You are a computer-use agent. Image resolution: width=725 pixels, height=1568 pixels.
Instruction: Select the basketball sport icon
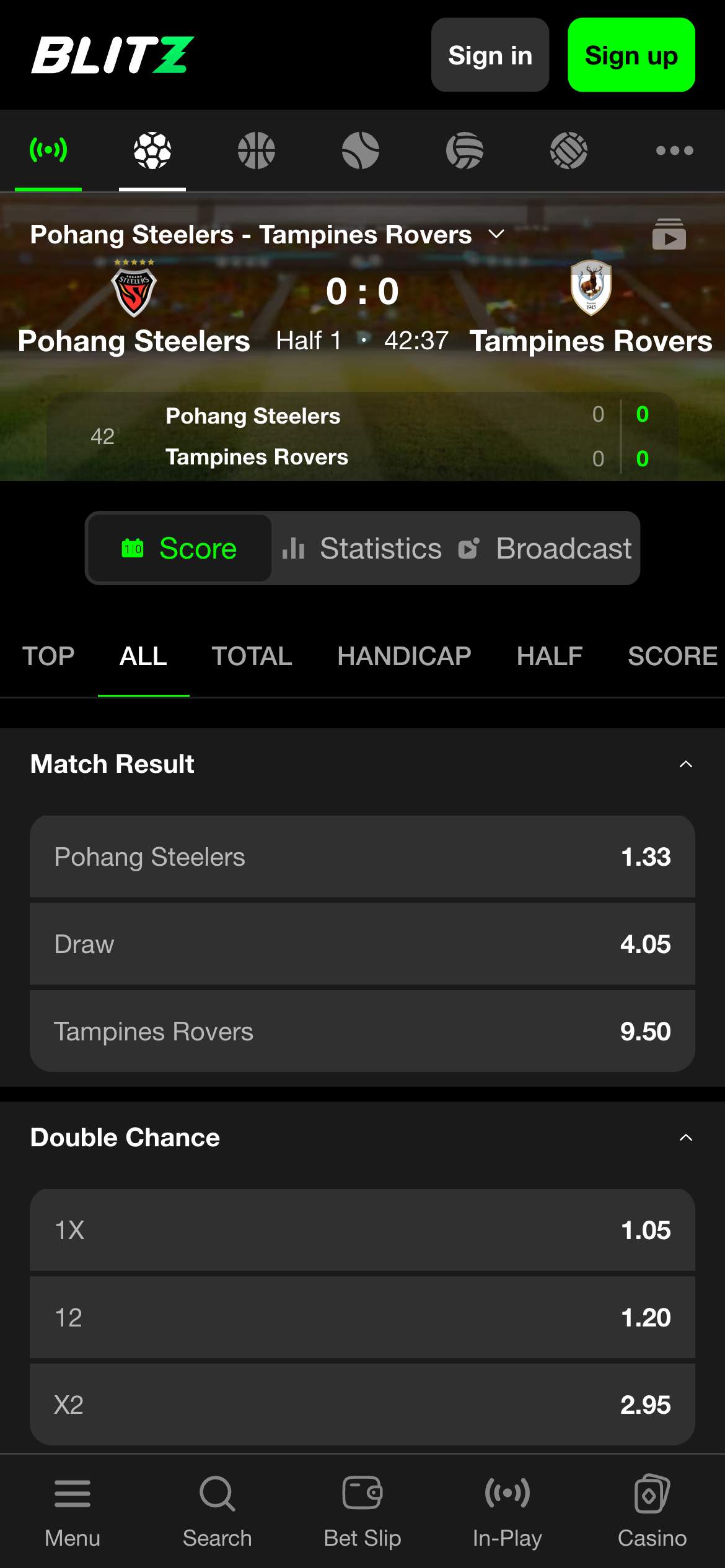257,150
